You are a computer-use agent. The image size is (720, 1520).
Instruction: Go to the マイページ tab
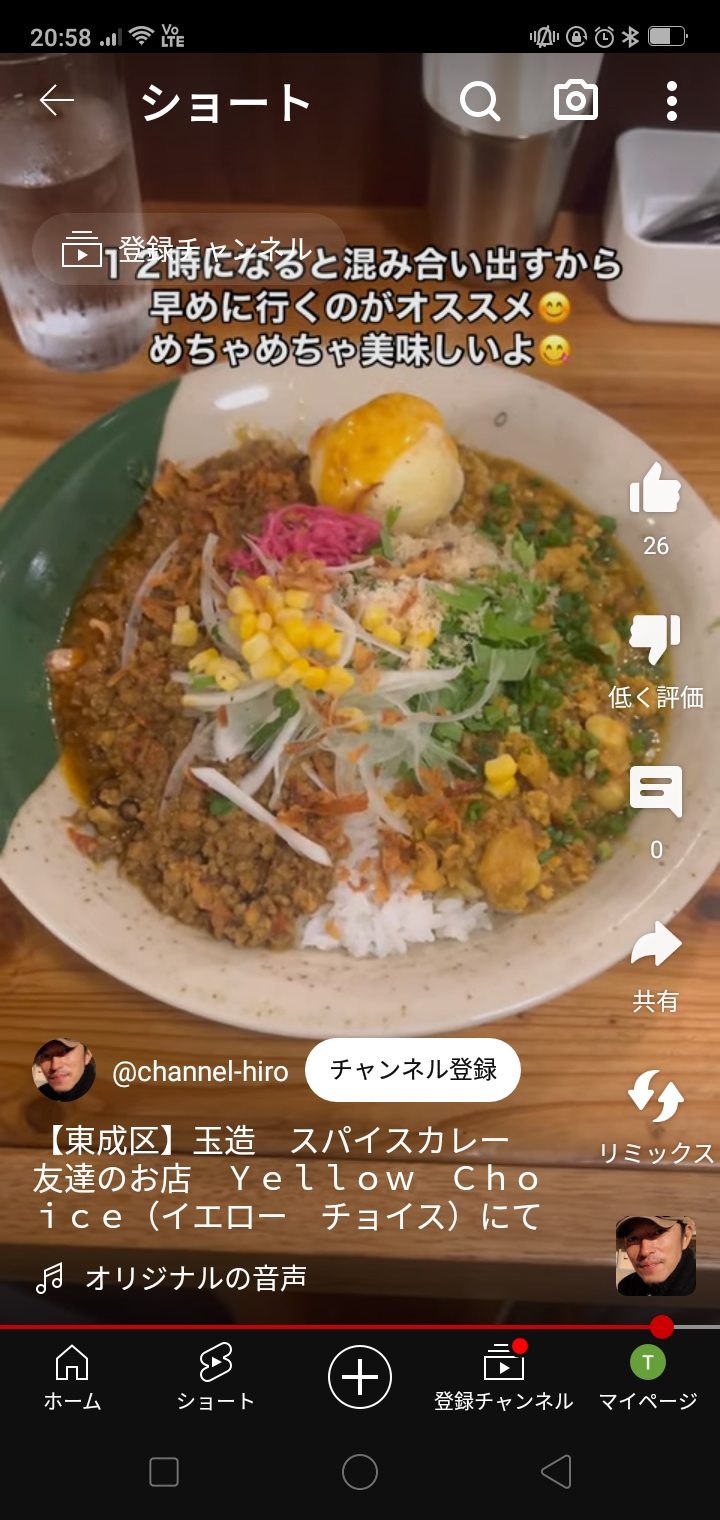click(x=647, y=1378)
